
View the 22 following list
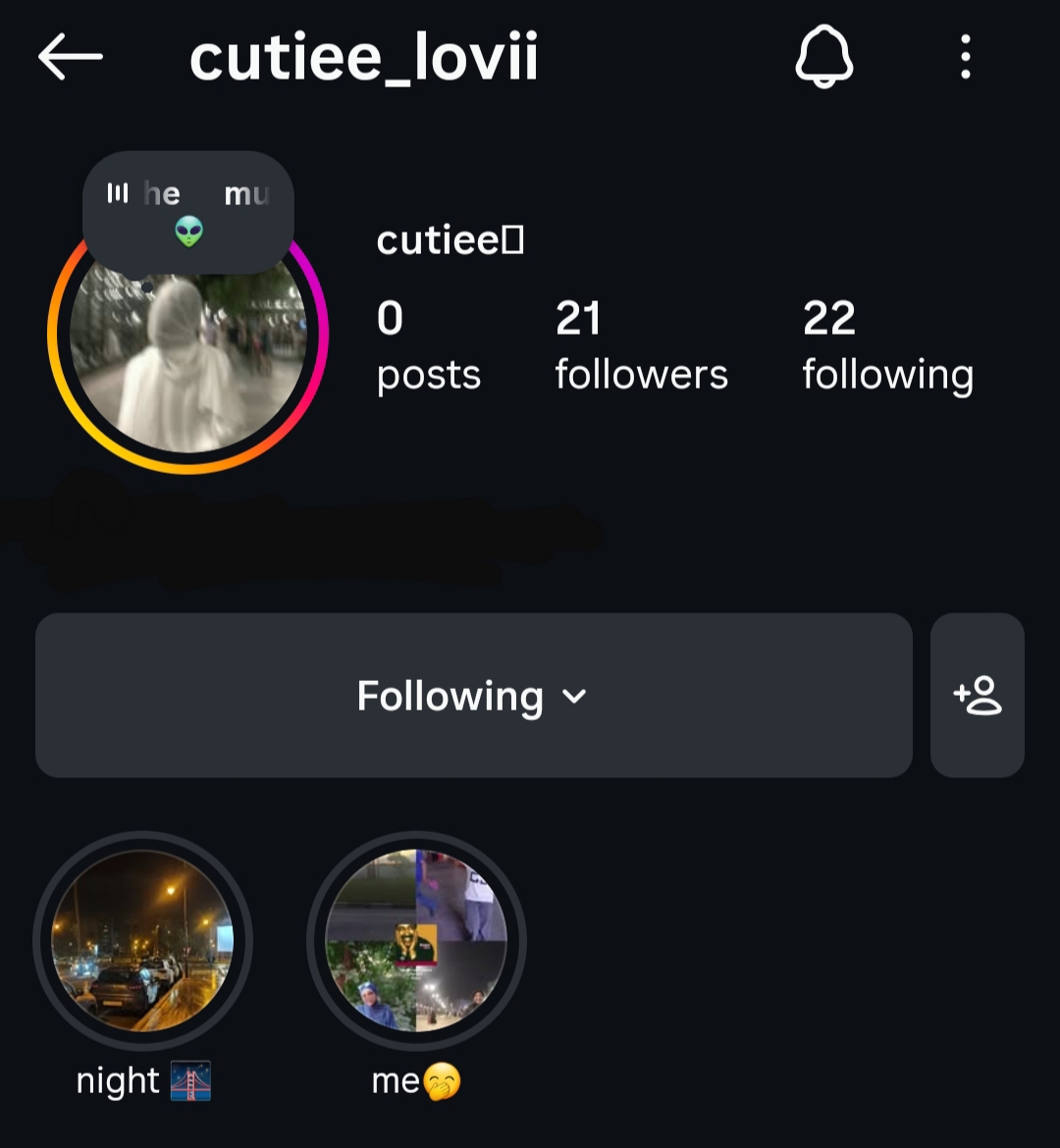point(887,345)
